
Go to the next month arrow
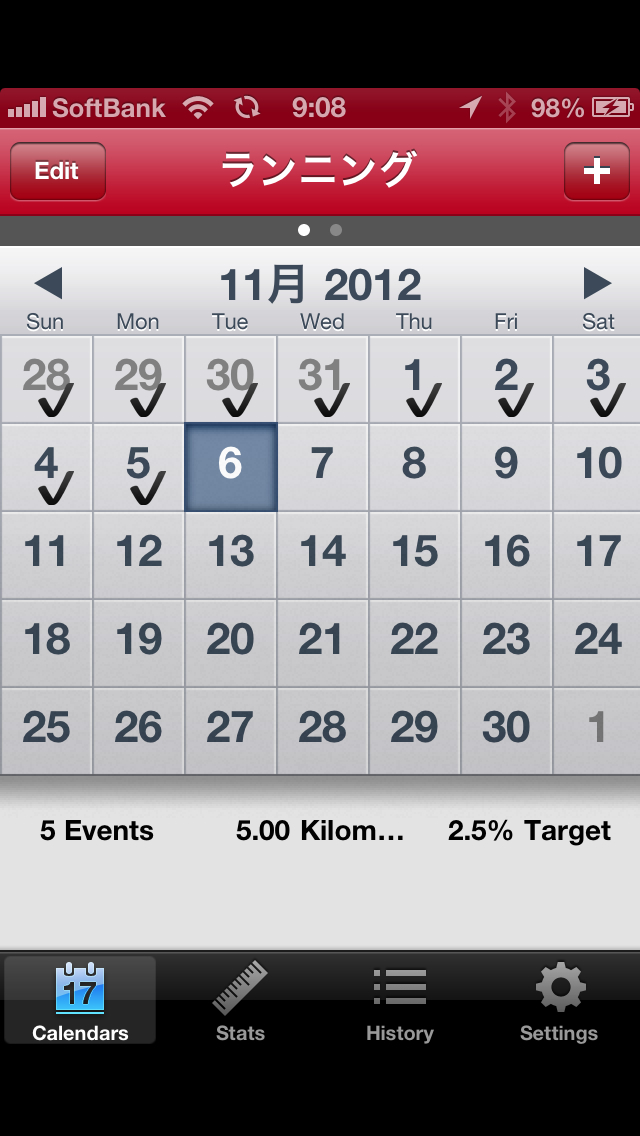click(x=597, y=284)
